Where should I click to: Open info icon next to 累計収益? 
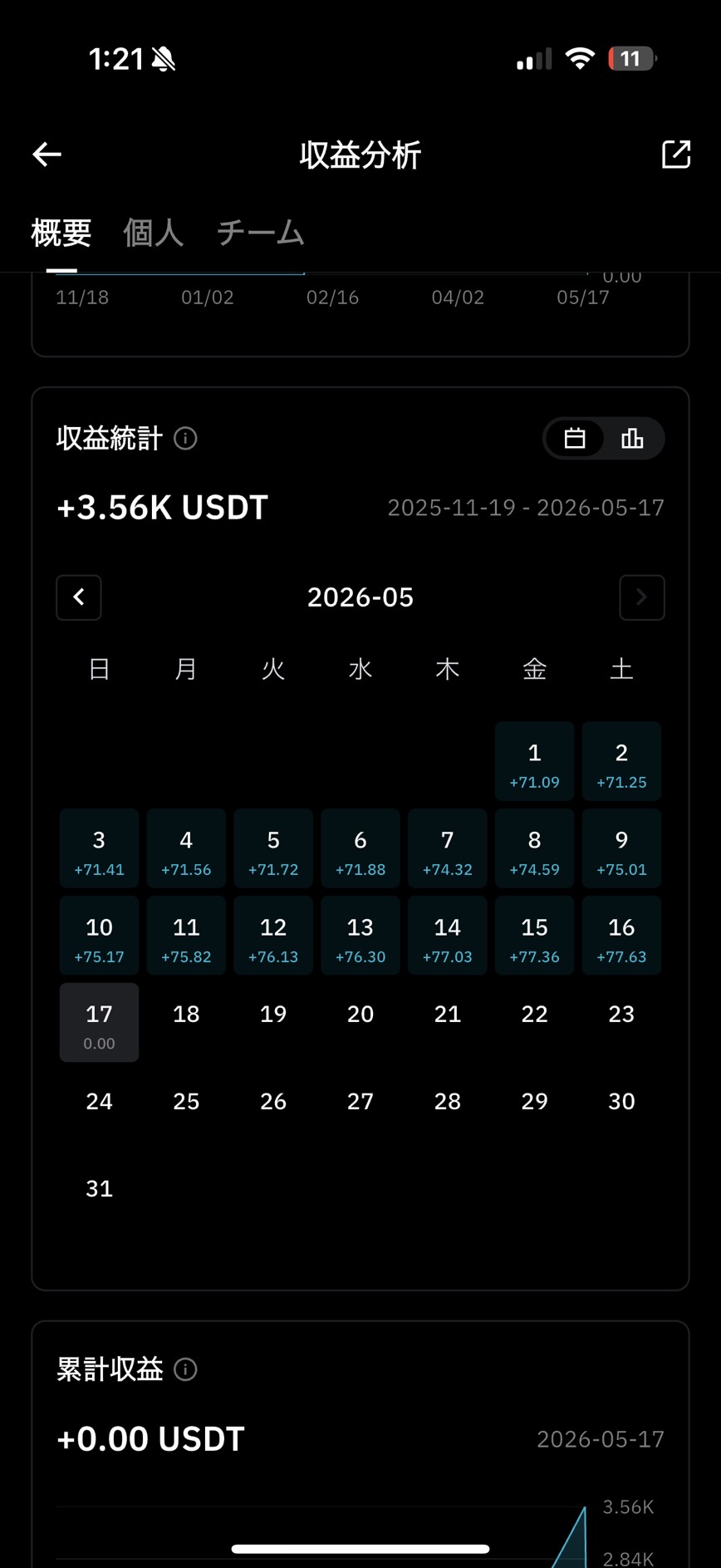pos(185,1369)
